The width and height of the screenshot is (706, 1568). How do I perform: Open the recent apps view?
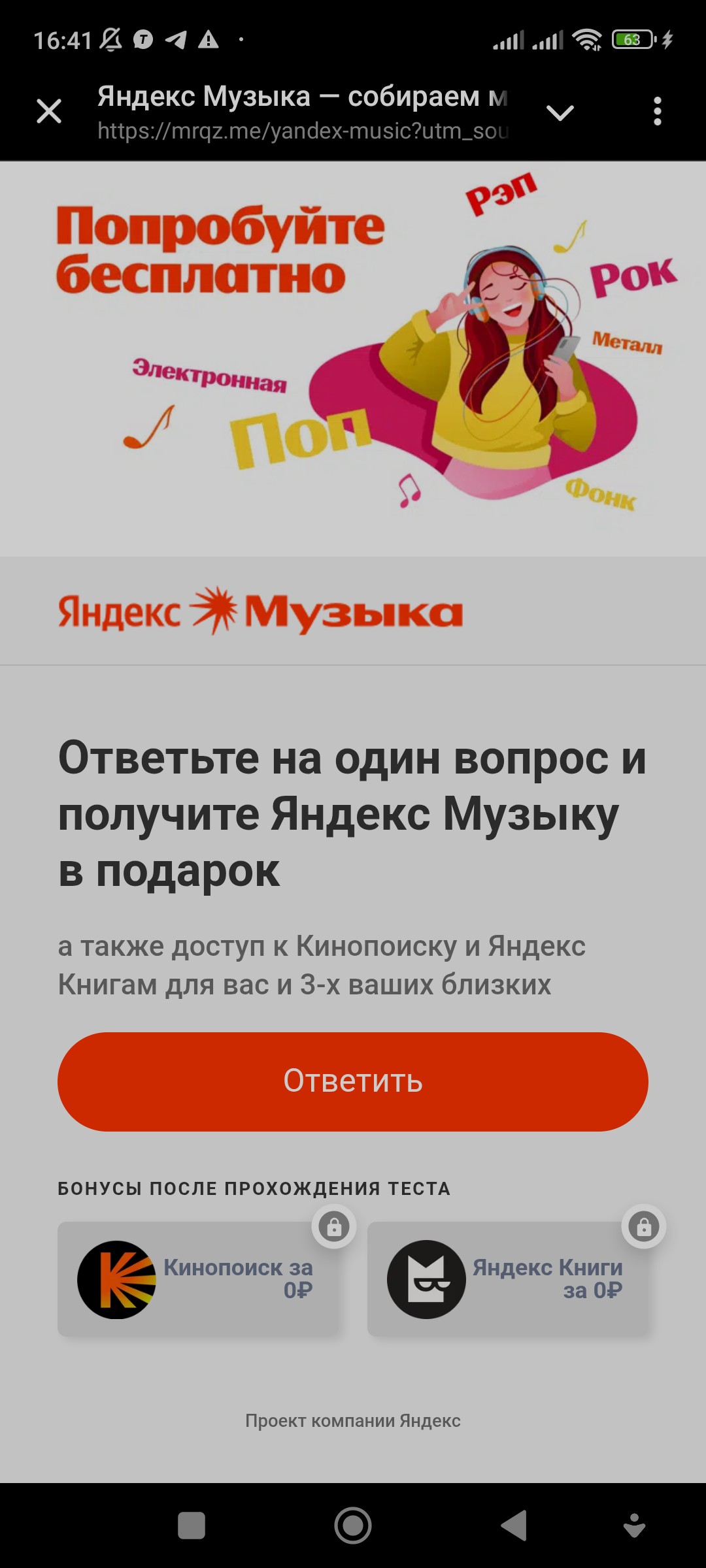(192, 1526)
